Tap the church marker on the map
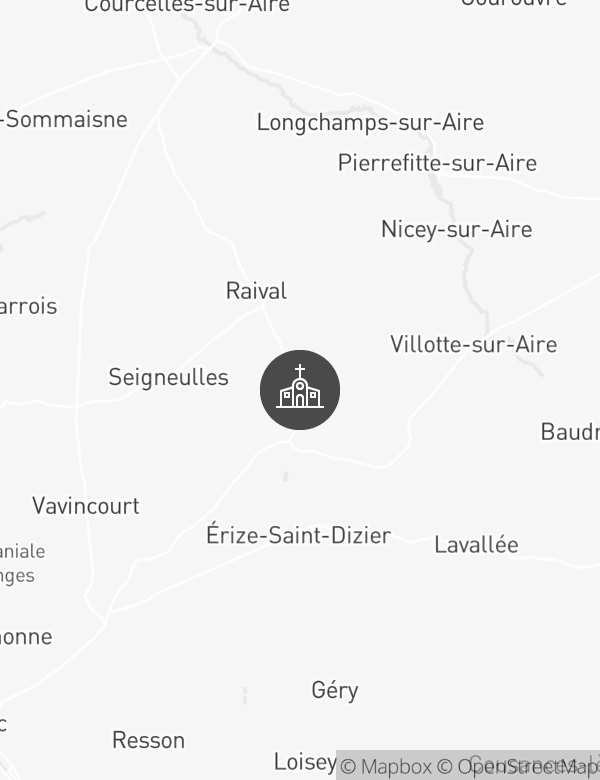Screen dimensions: 600x780 300,390
